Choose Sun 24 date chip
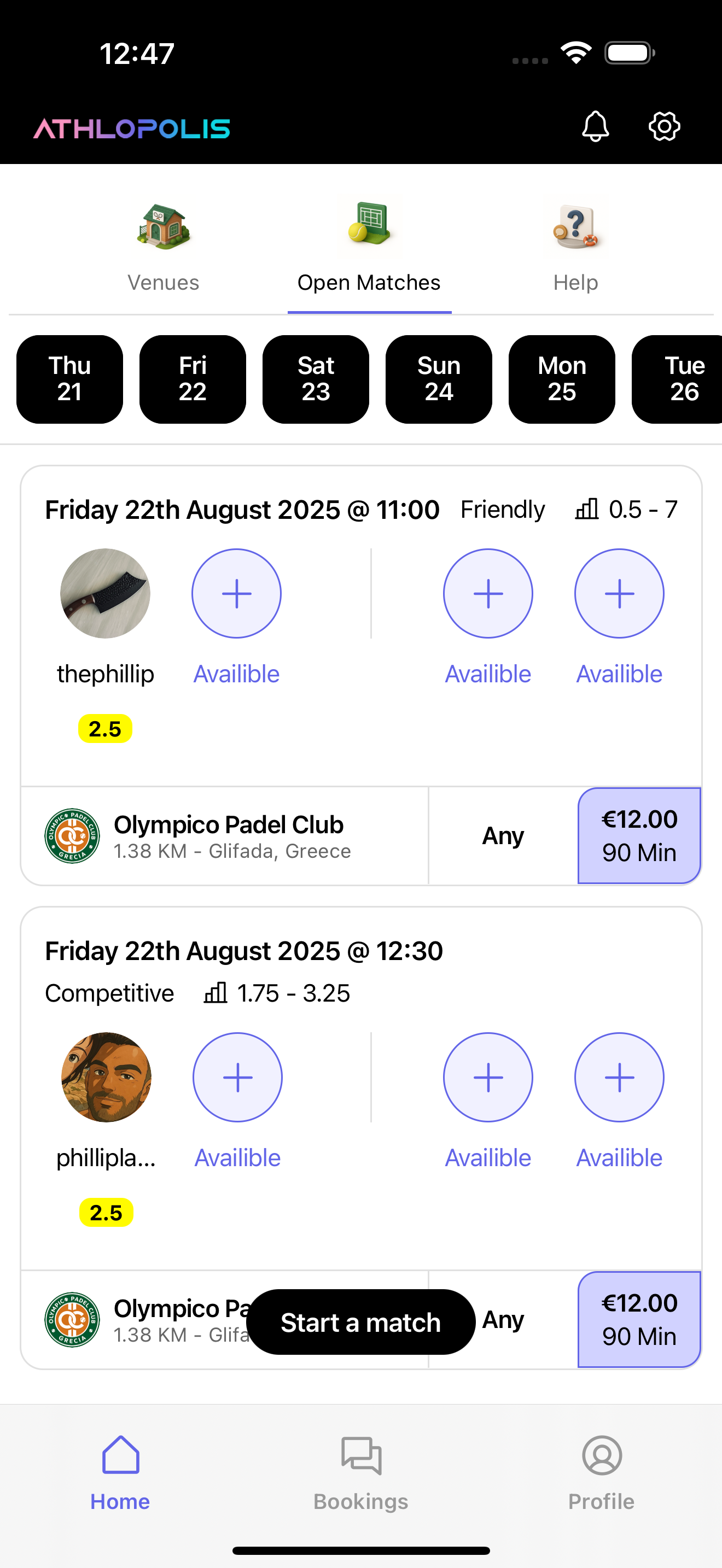The height and width of the screenshot is (1568, 722). 438,379
